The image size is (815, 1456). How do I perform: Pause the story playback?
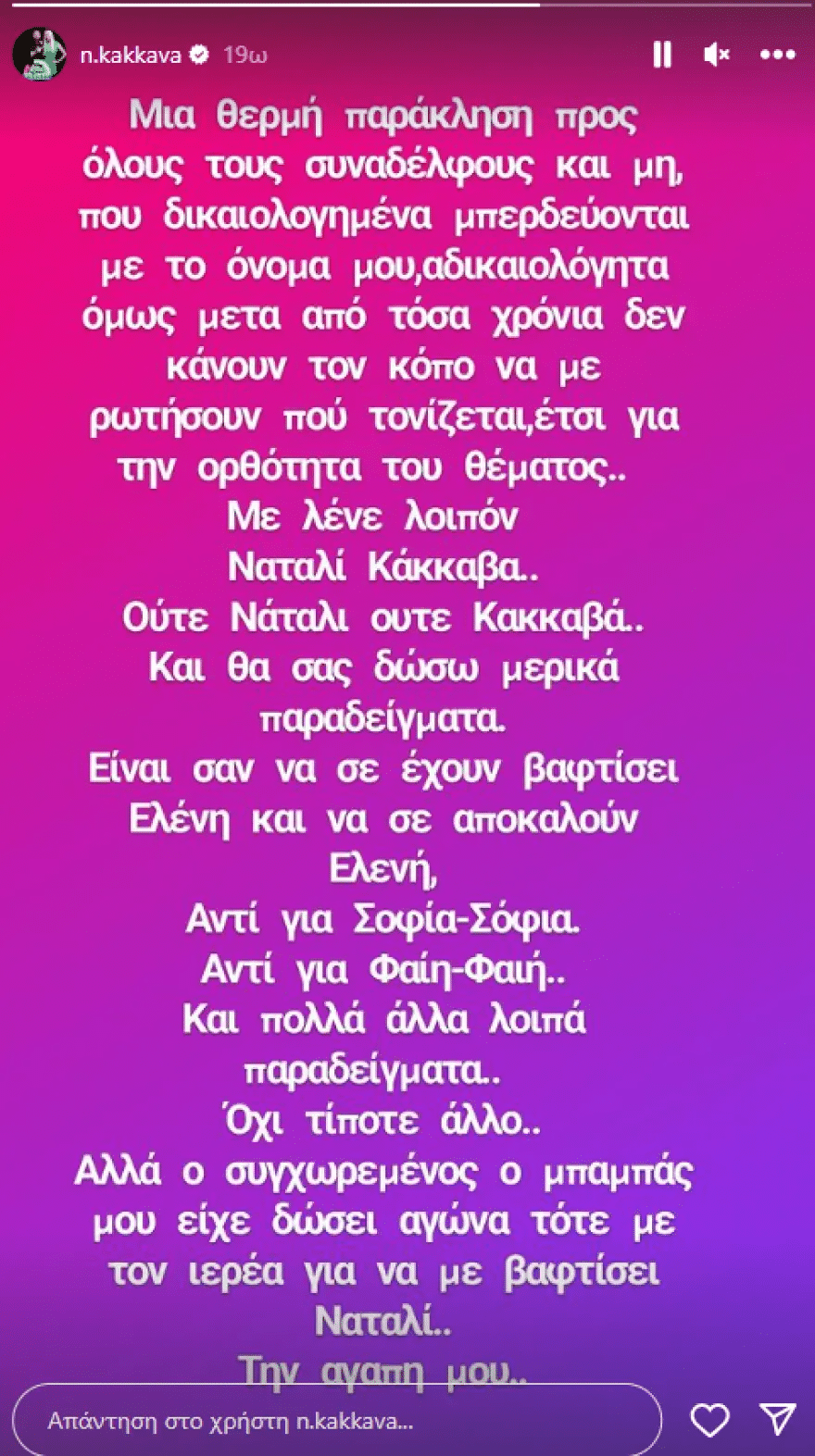(x=661, y=55)
